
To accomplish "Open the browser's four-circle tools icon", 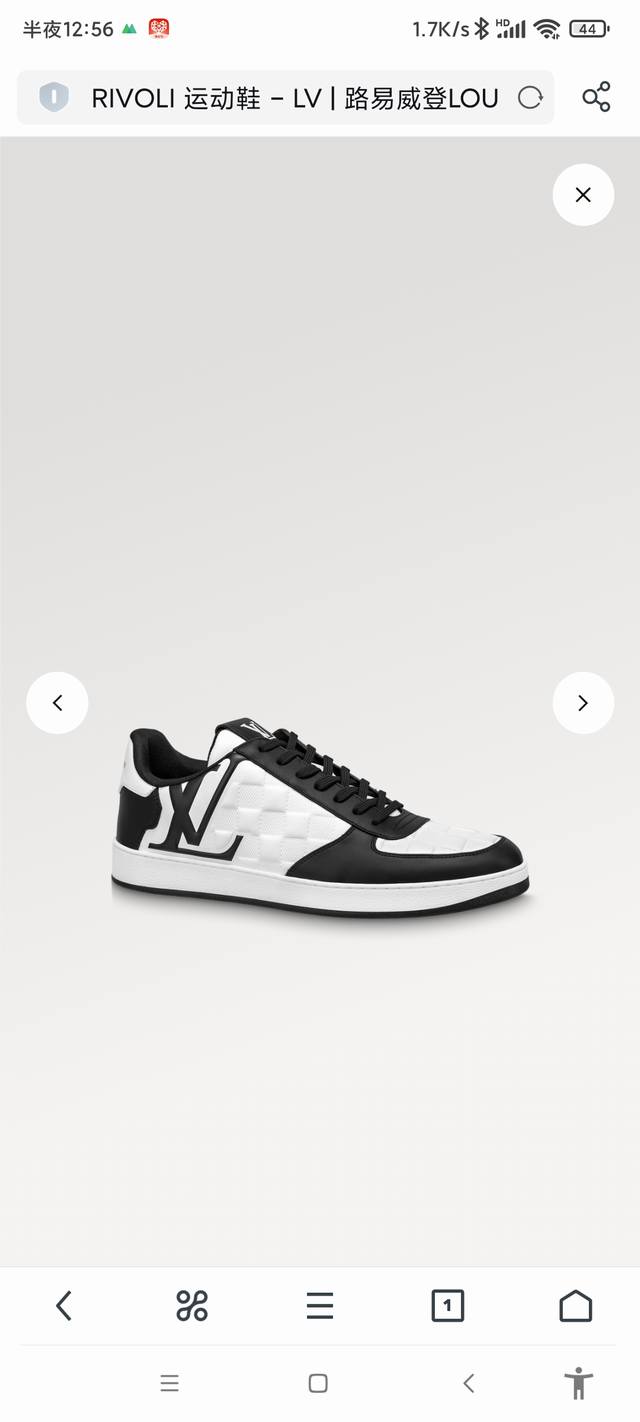I will click(x=192, y=1305).
